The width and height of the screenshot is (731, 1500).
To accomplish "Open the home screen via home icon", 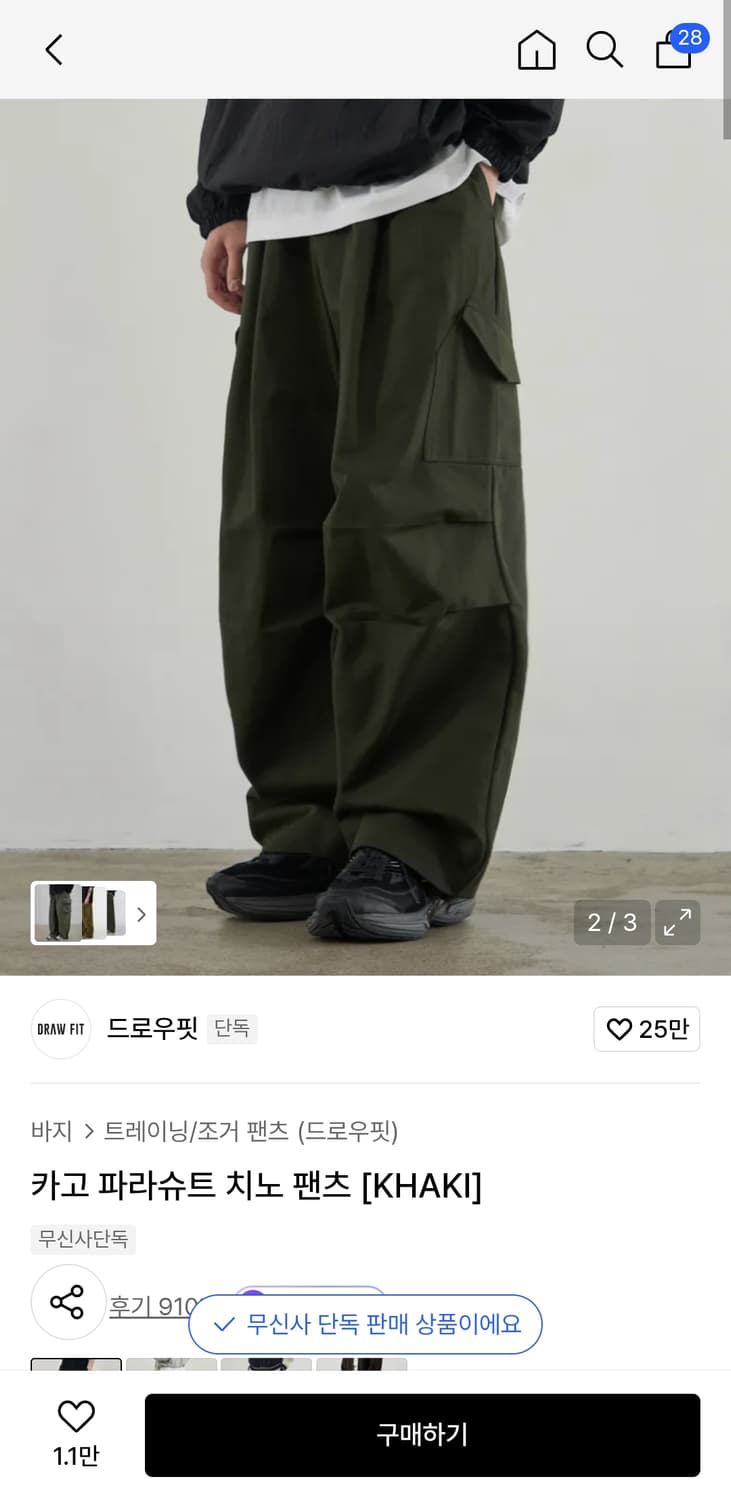I will (537, 49).
